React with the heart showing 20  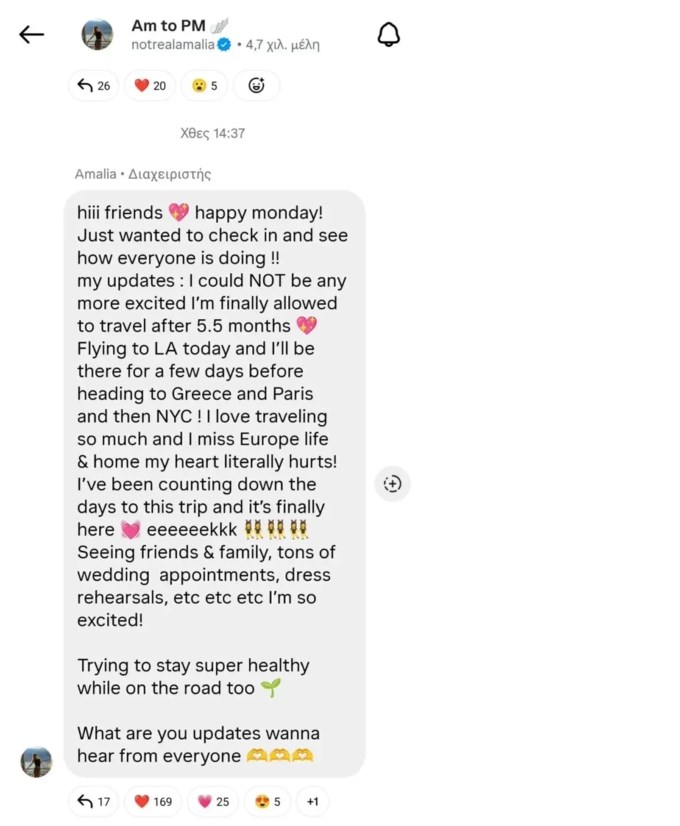coord(150,86)
